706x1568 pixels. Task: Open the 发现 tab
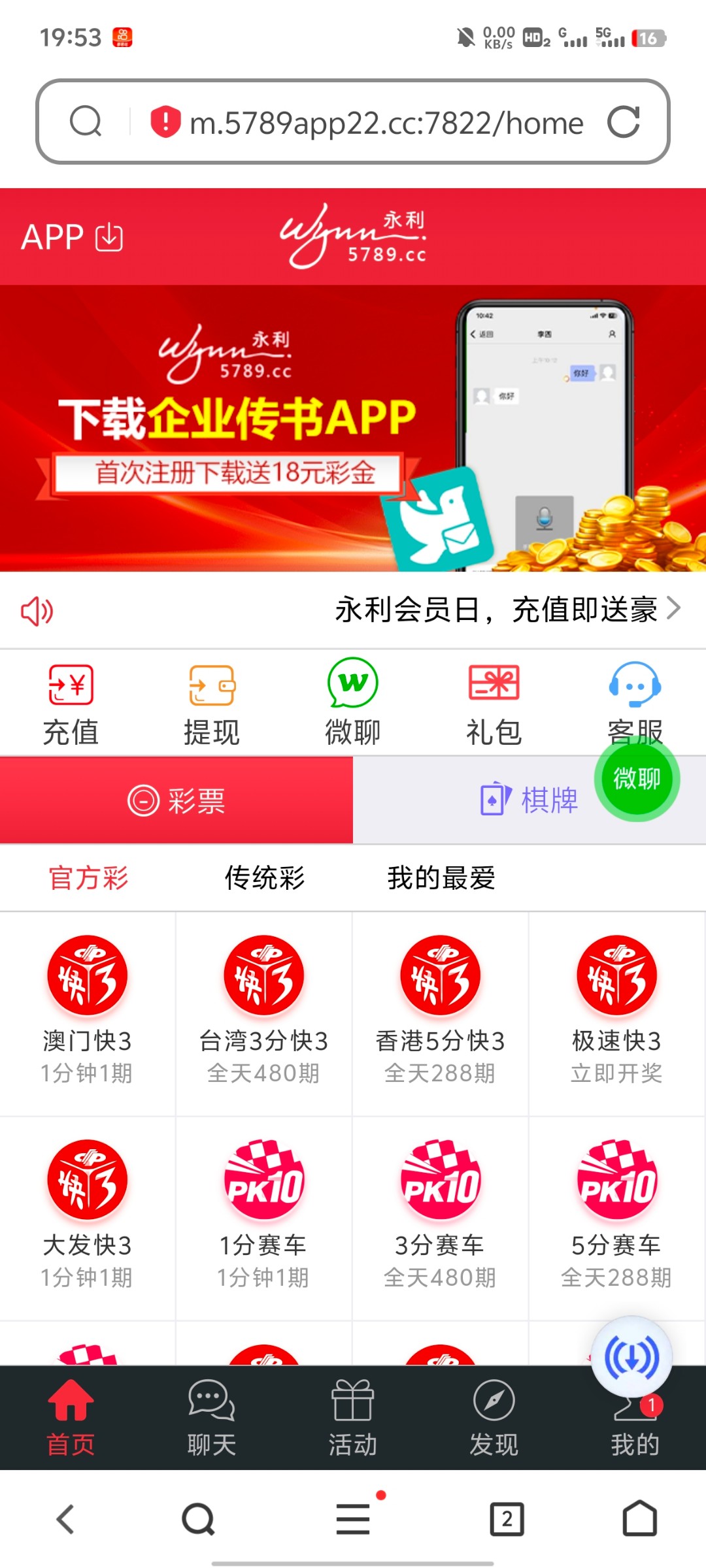494,1418
